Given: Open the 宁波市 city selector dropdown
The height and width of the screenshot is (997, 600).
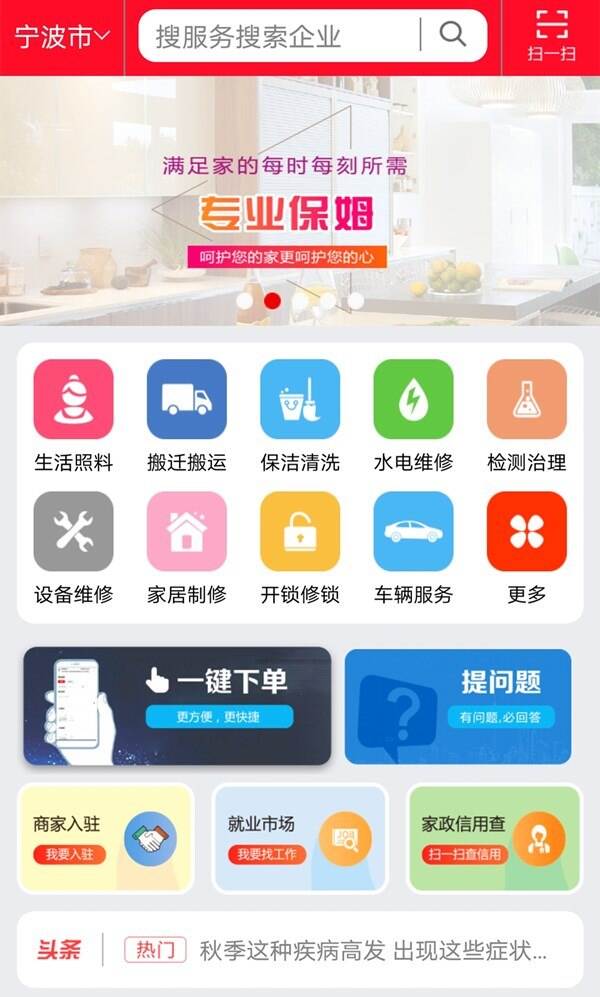Looking at the screenshot, I should coord(62,37).
